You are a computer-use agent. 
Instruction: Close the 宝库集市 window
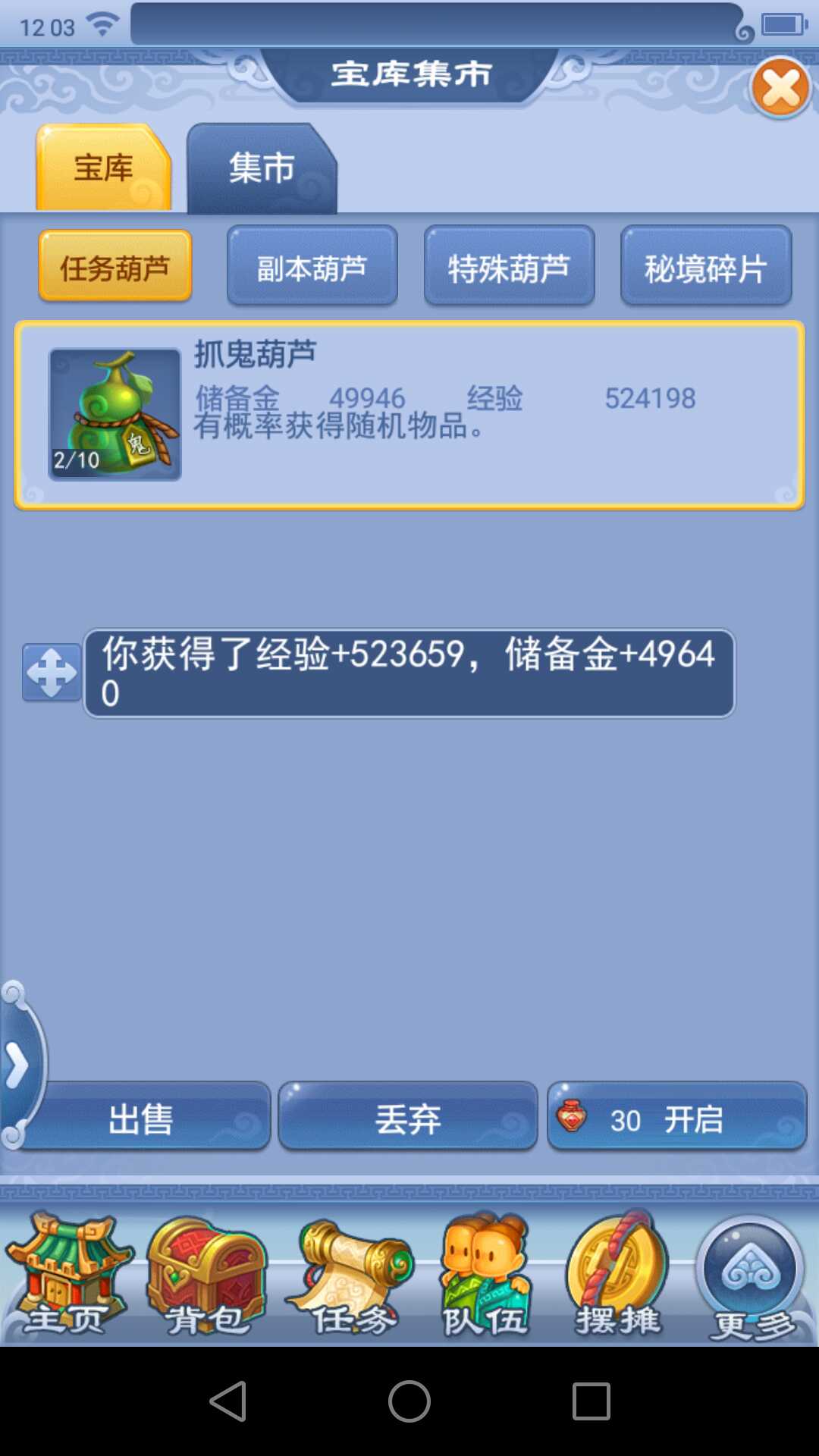[x=780, y=88]
